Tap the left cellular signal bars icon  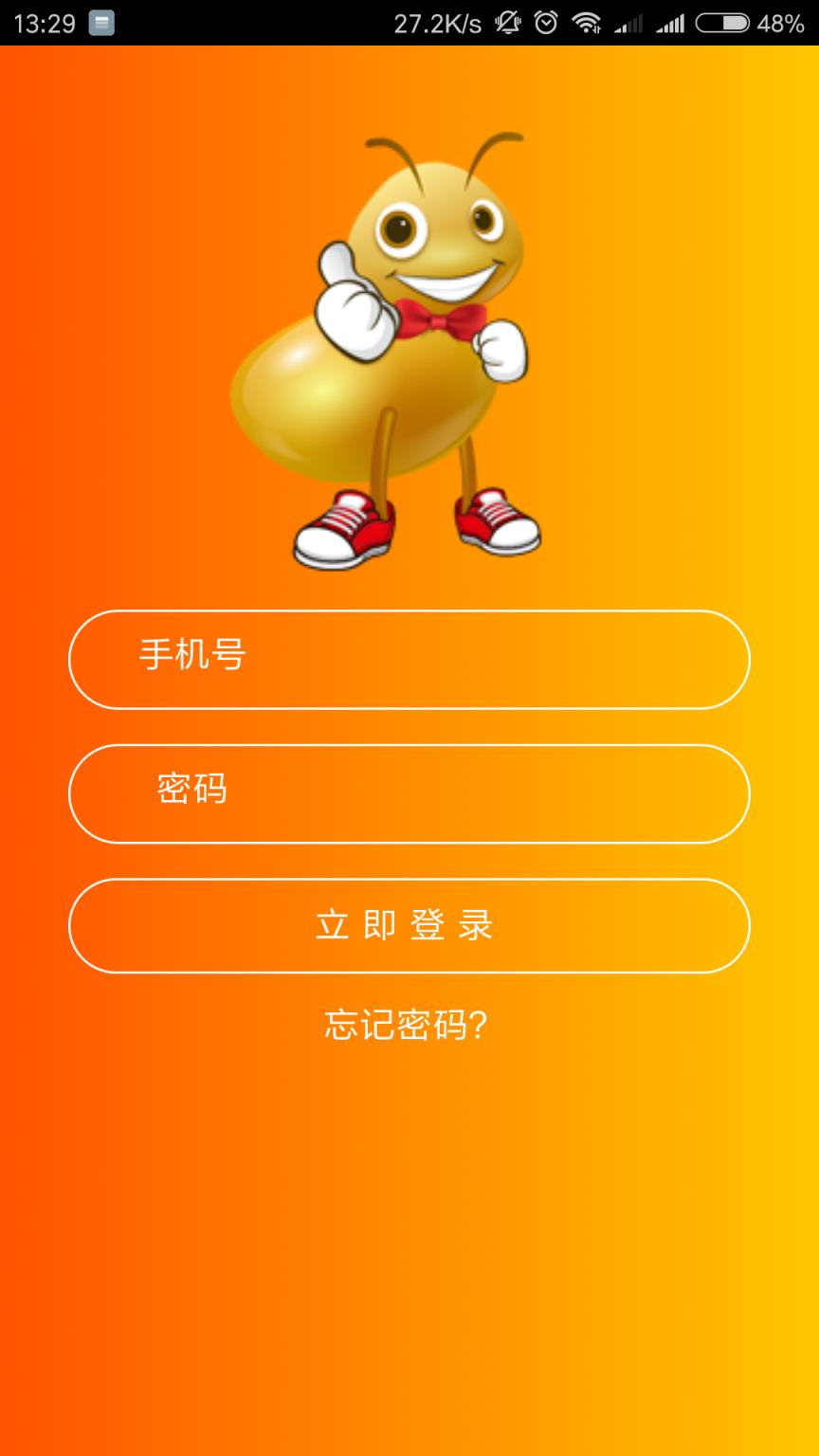tap(628, 21)
